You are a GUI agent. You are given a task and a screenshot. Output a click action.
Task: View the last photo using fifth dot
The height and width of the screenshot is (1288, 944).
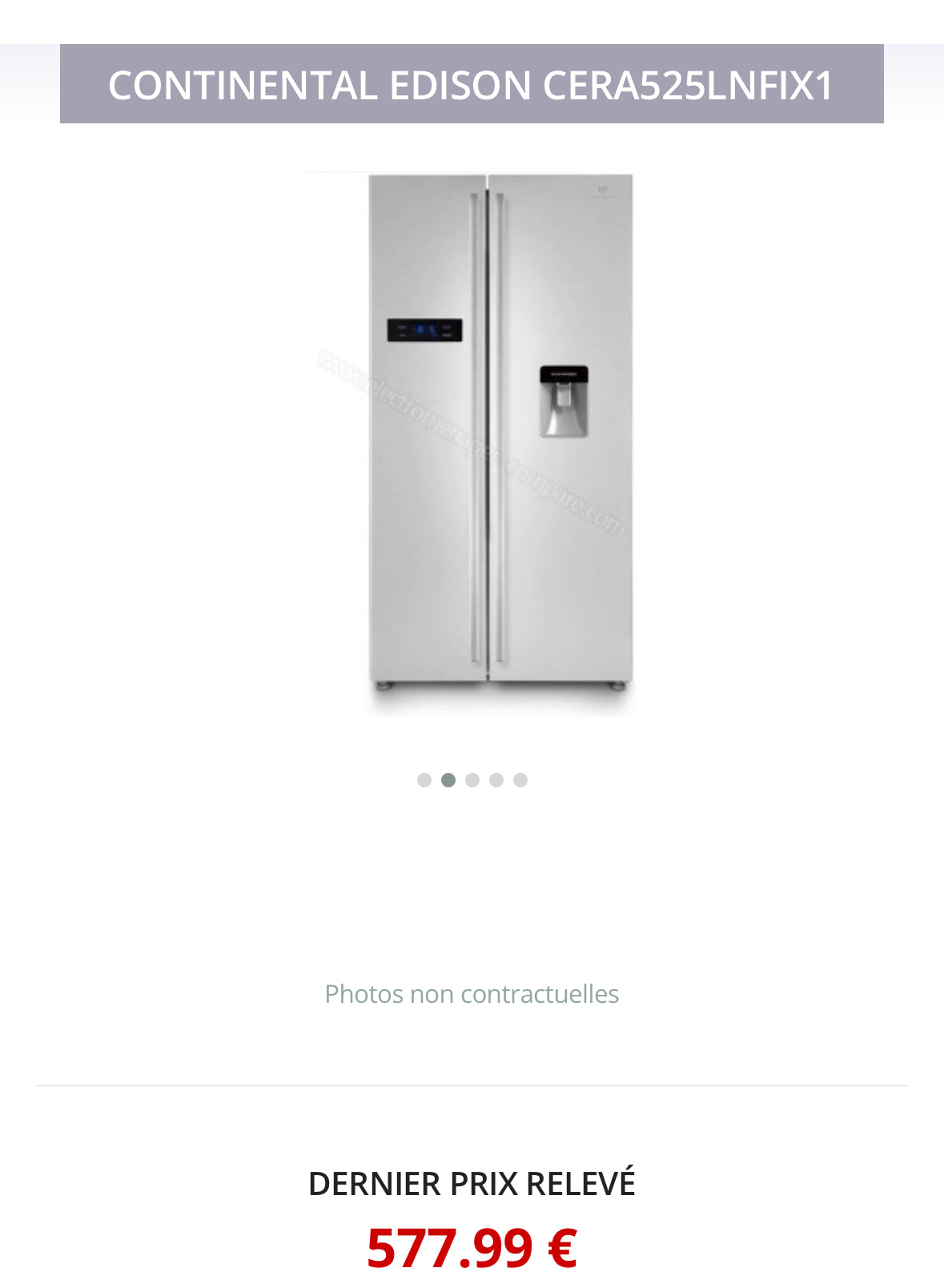coord(520,780)
